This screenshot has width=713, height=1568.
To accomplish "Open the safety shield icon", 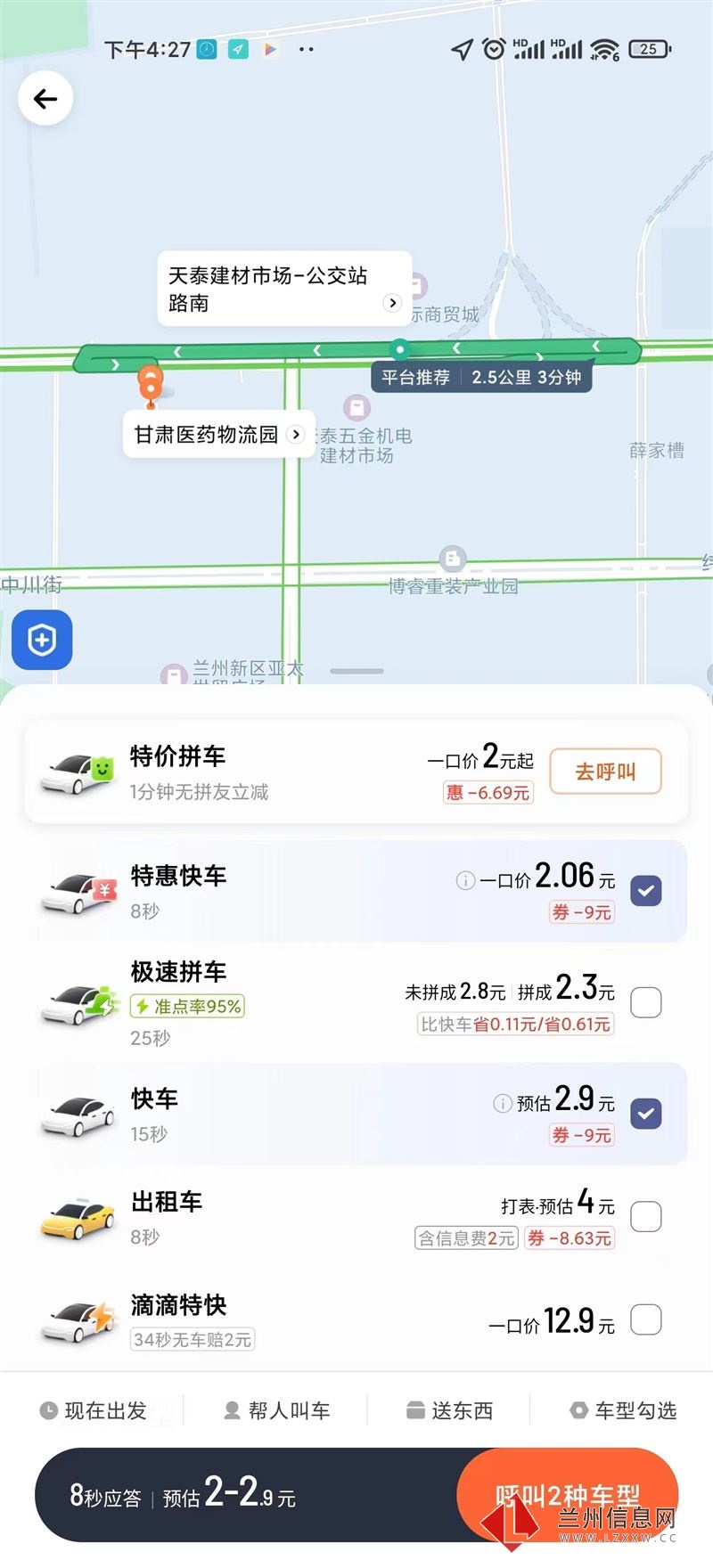I will pyautogui.click(x=42, y=640).
